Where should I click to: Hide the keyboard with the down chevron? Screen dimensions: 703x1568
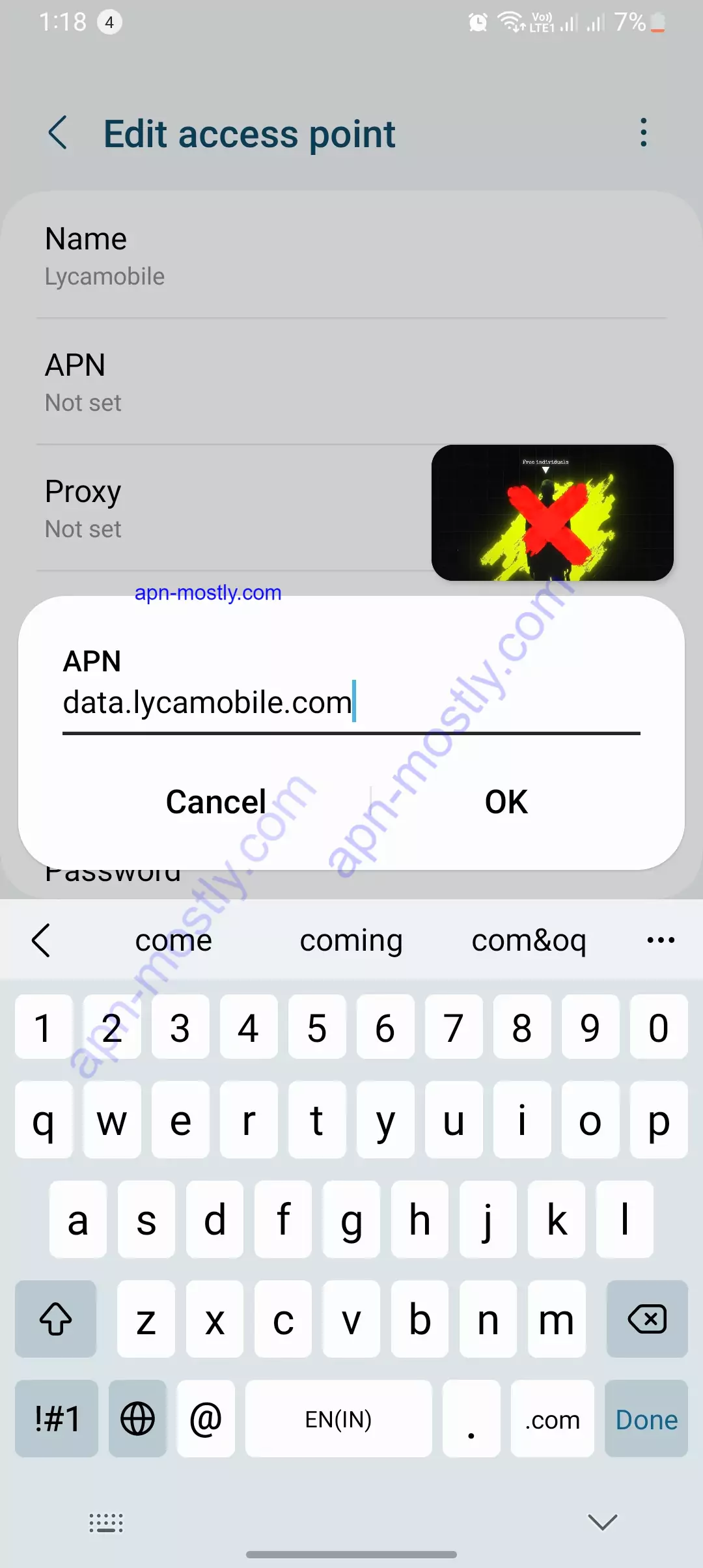[602, 1522]
